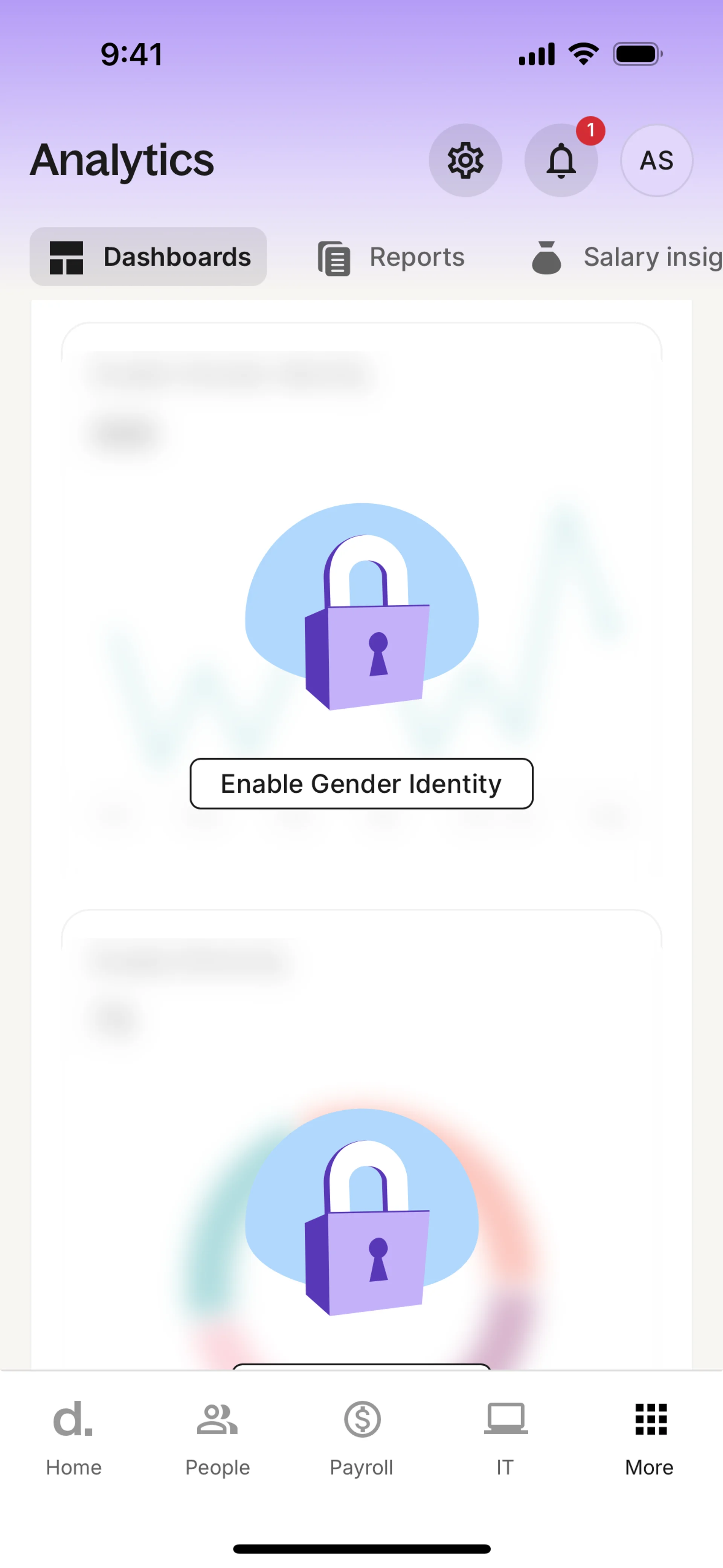
Task: Switch to the Reports tab
Action: (x=391, y=257)
